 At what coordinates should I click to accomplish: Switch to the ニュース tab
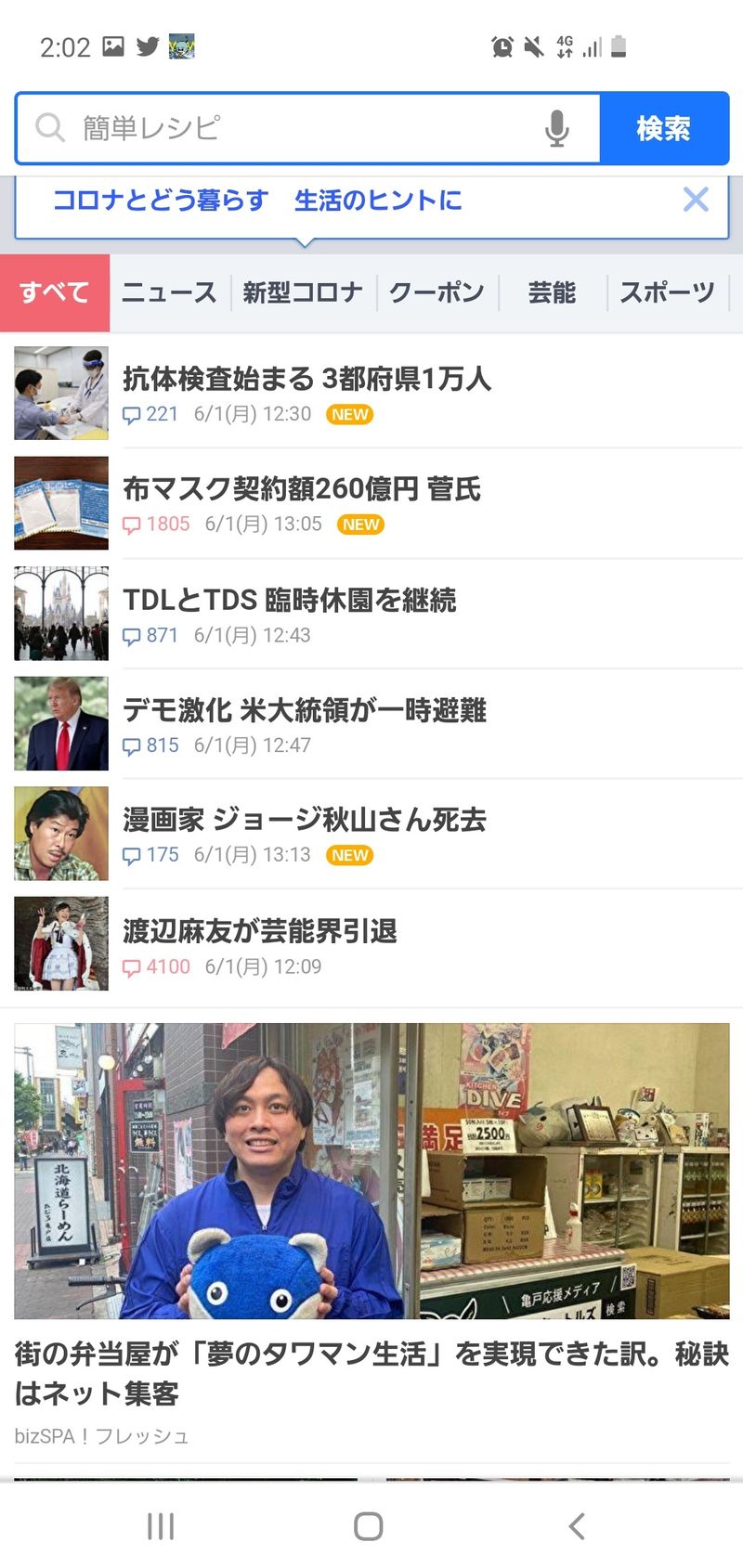tap(169, 293)
